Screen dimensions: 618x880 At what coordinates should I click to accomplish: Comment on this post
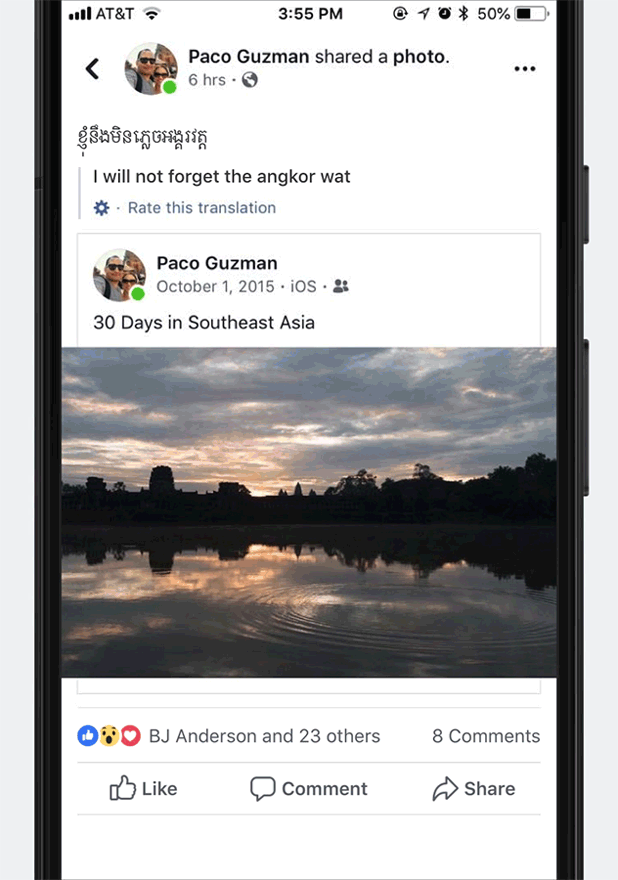coord(309,789)
